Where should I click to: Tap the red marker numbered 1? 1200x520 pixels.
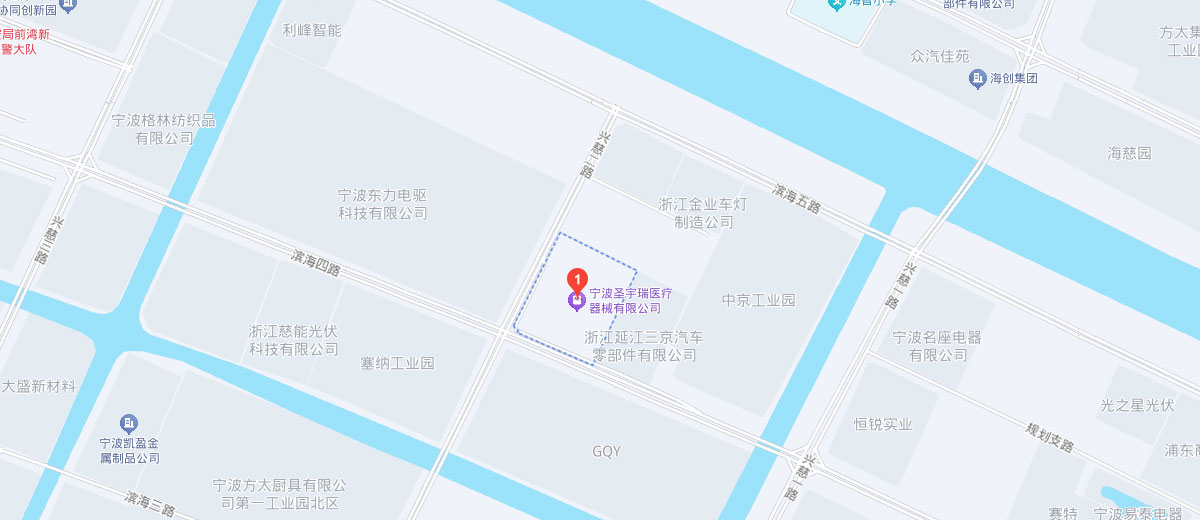coord(577,278)
